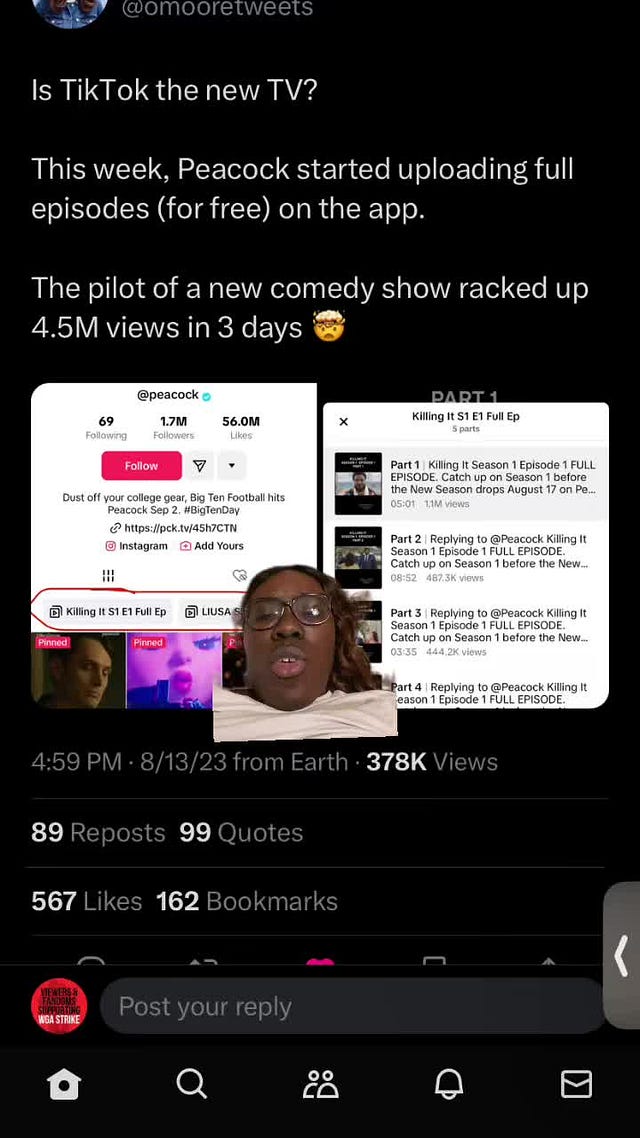Open the Messages envelope tab
The width and height of the screenshot is (640, 1138).
click(576, 1084)
